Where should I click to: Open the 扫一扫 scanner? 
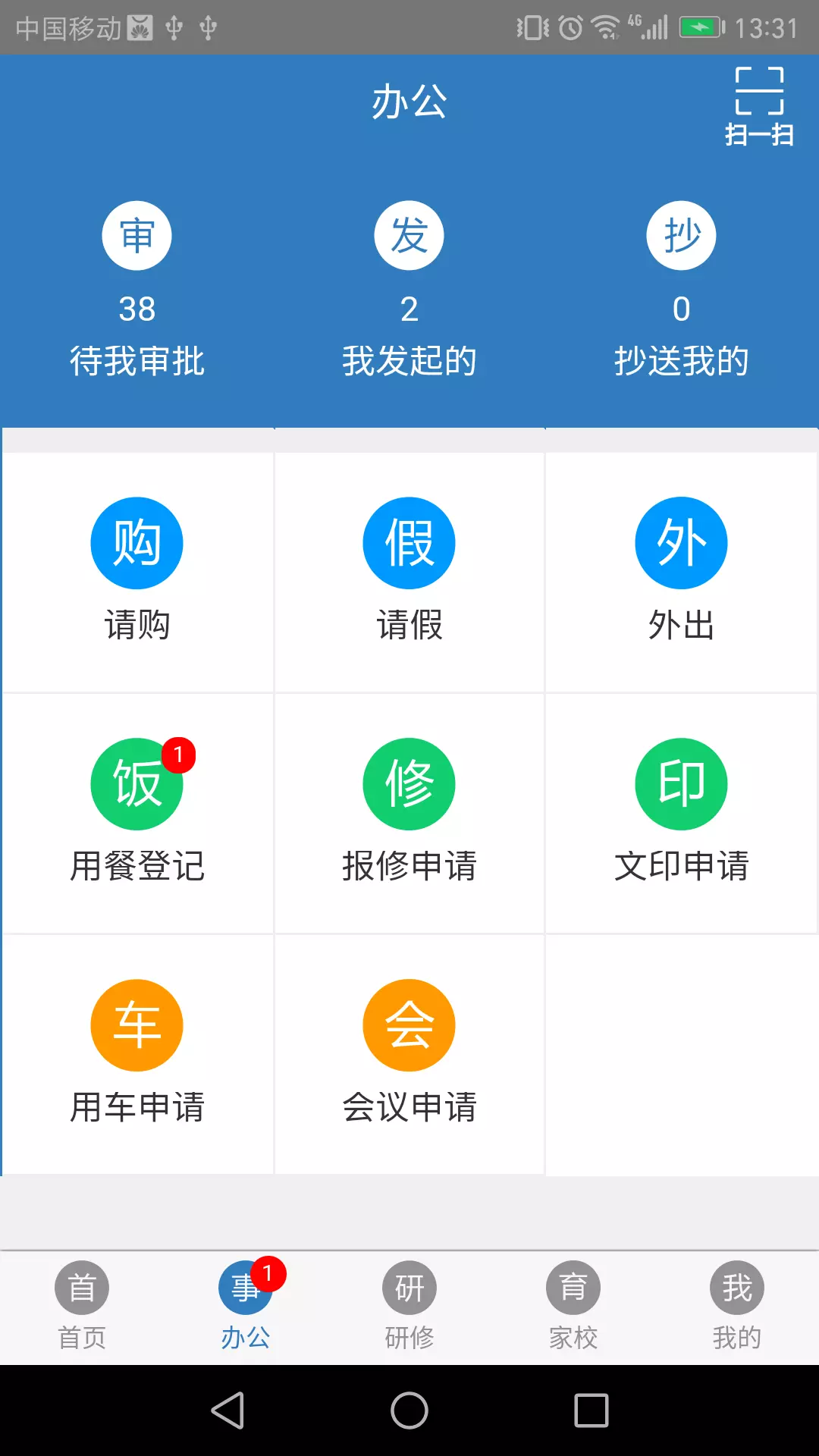(x=758, y=106)
